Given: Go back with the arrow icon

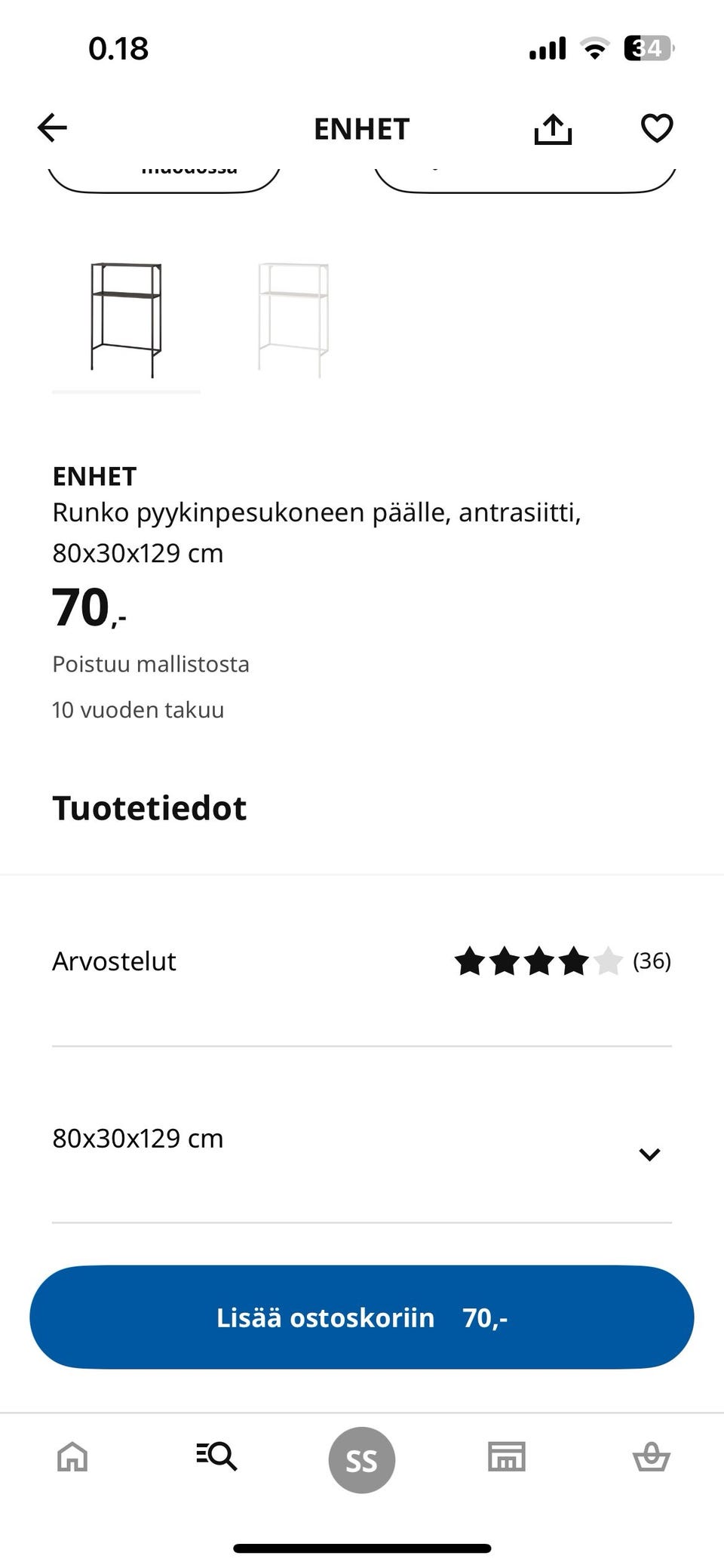Looking at the screenshot, I should pos(52,128).
